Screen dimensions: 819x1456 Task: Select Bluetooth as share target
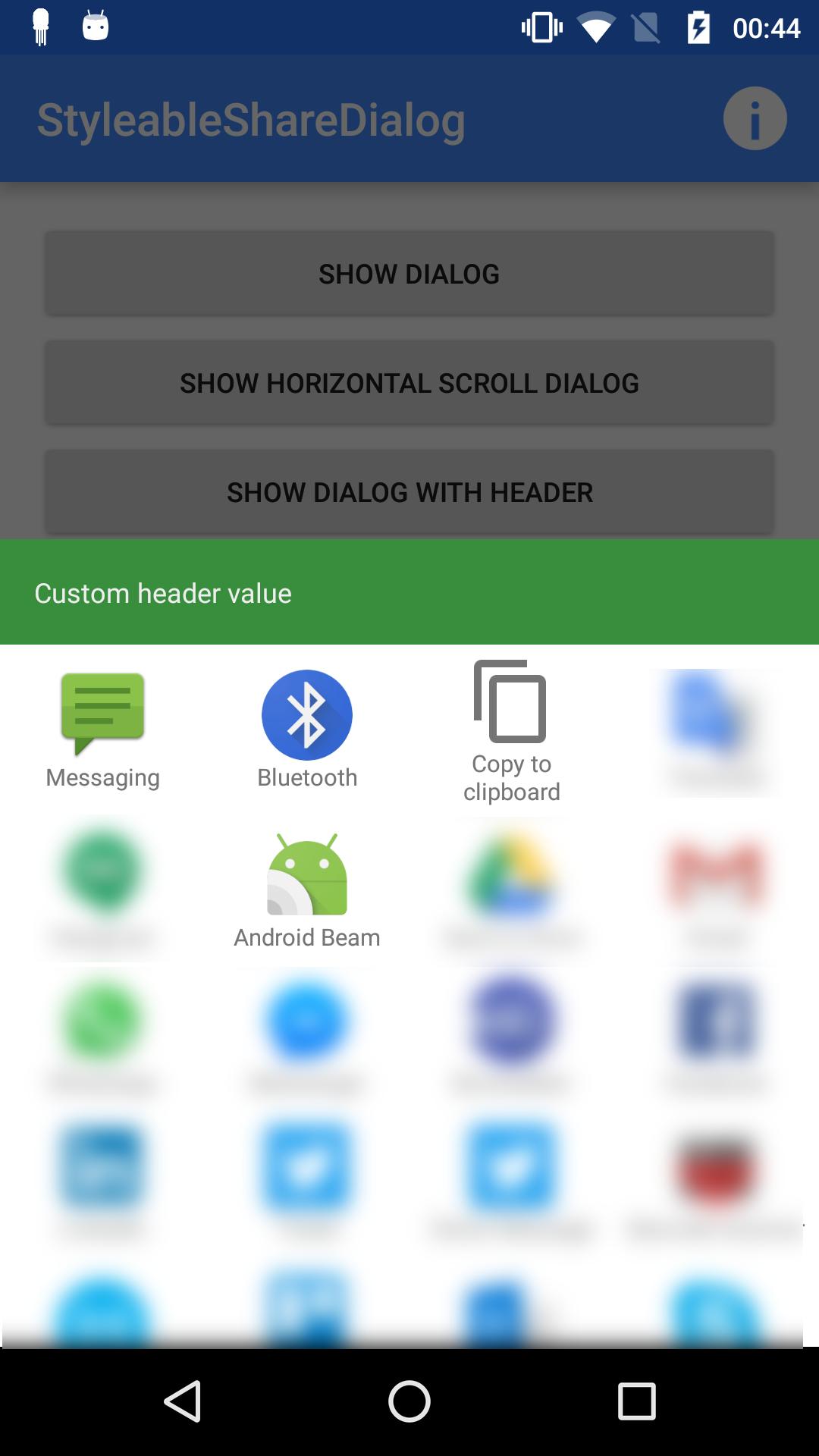(x=306, y=730)
